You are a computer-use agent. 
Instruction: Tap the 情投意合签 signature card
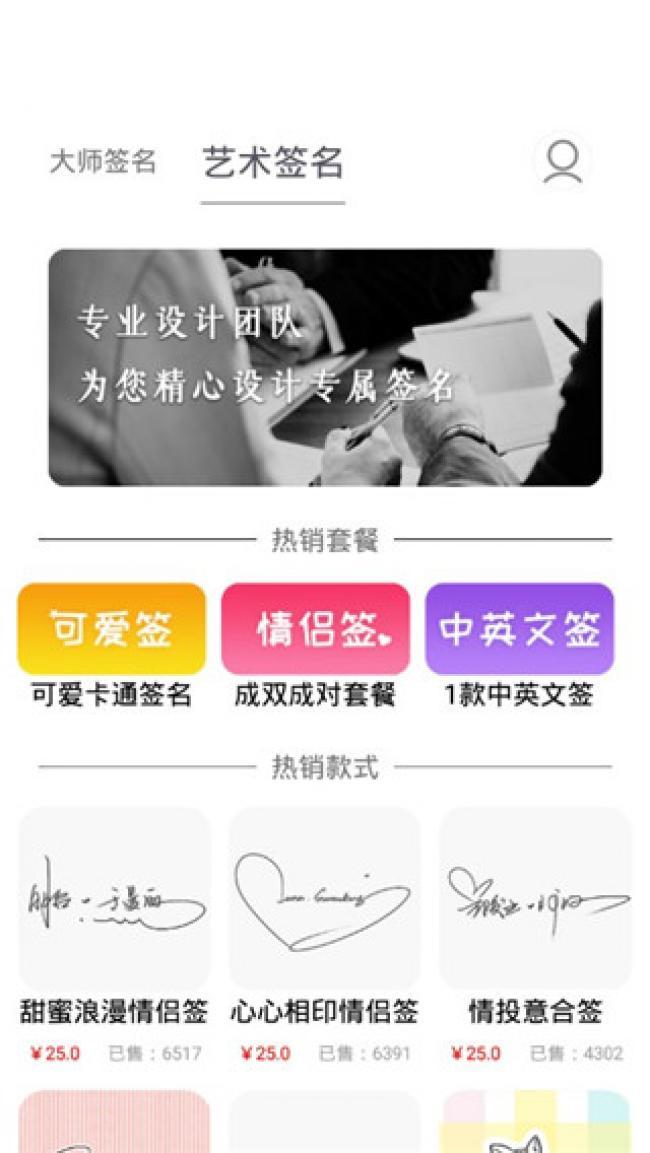click(x=535, y=900)
